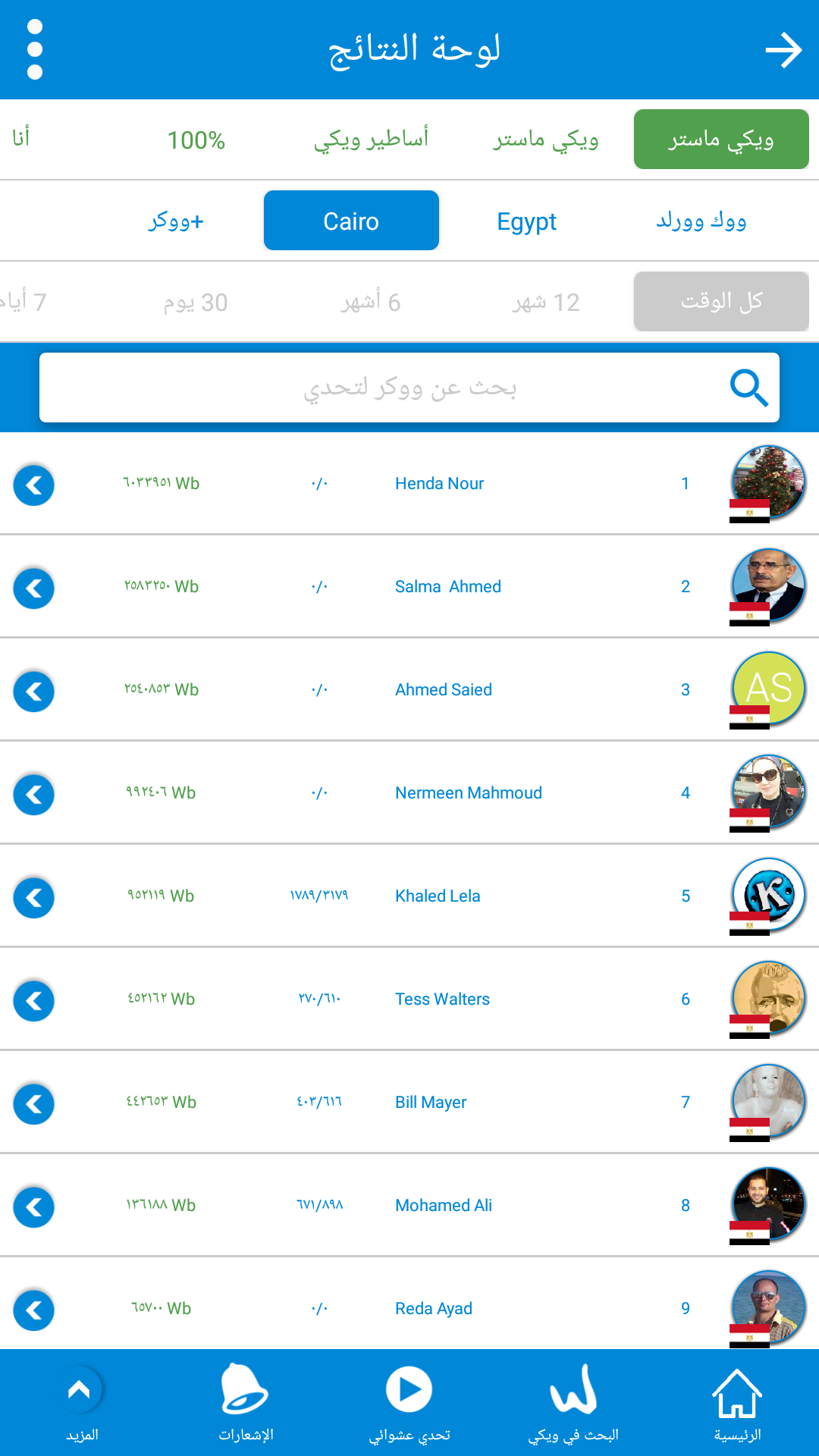Choose the 30 يوم time filter
Image resolution: width=819 pixels, height=1456 pixels.
pyautogui.click(x=196, y=302)
